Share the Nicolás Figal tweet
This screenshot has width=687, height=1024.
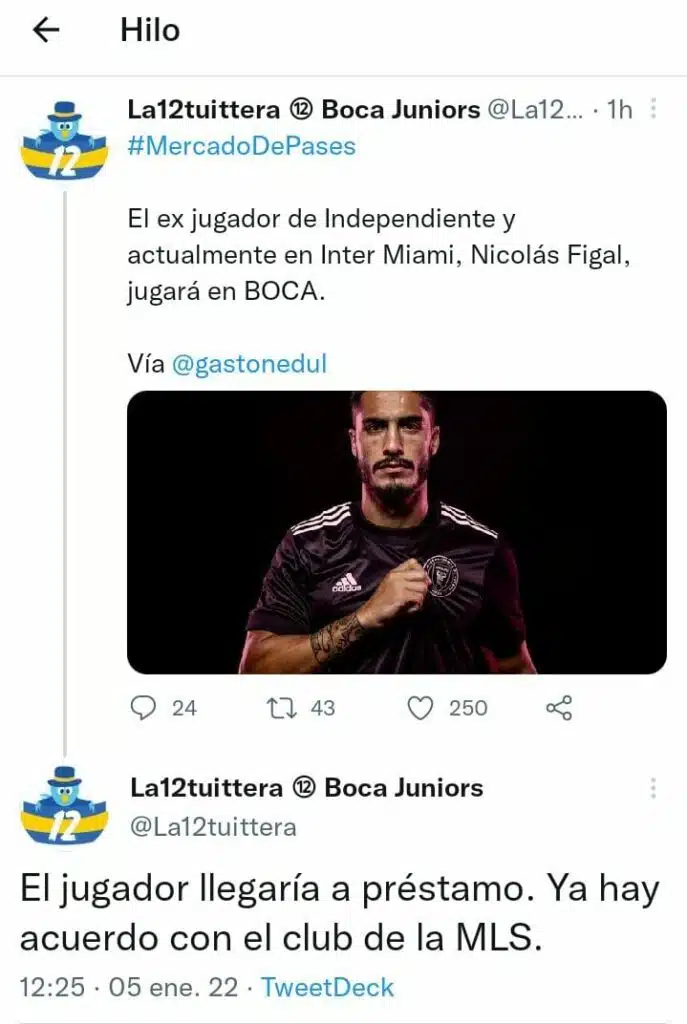(x=558, y=708)
